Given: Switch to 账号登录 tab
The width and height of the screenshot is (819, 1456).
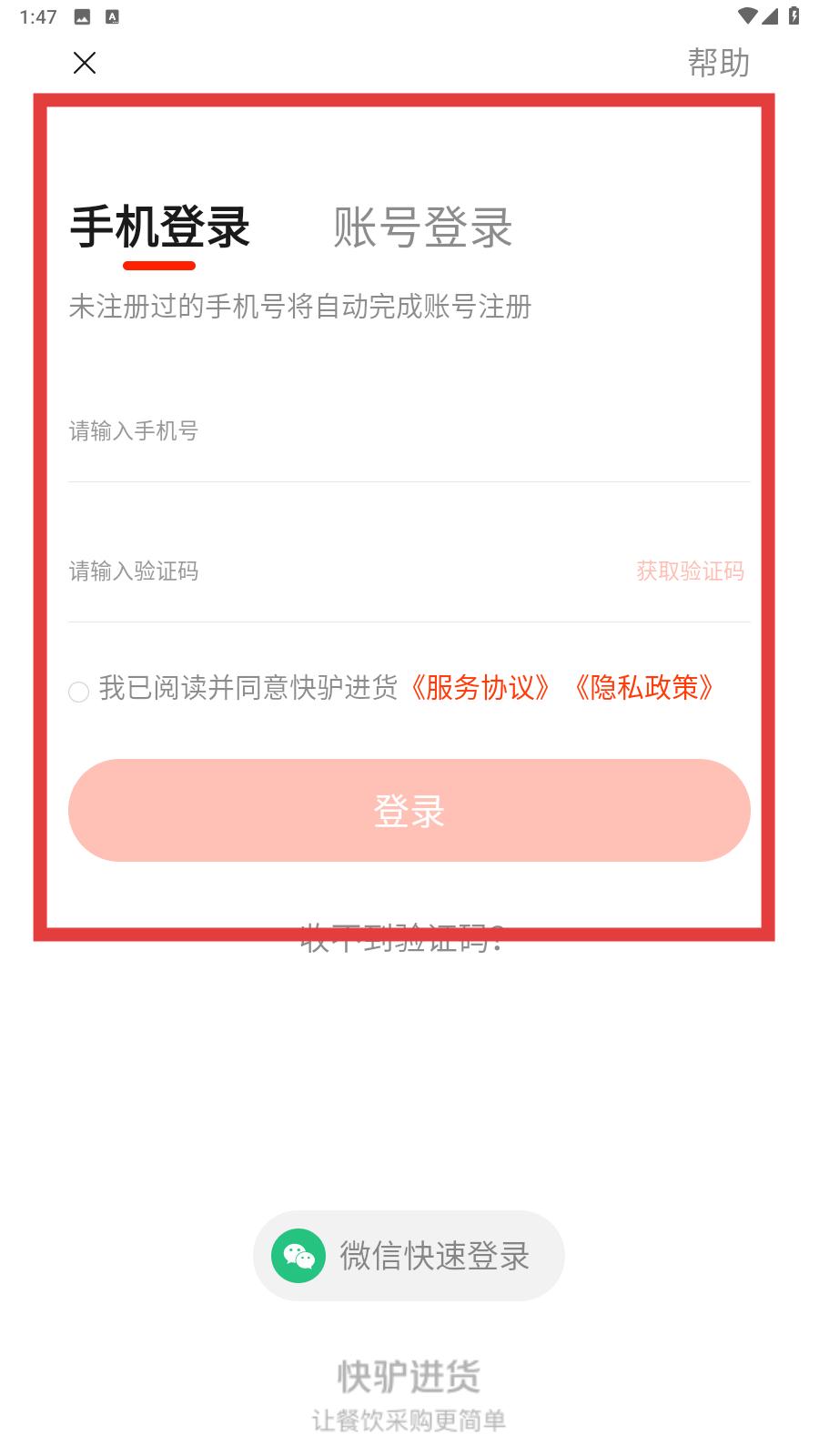Looking at the screenshot, I should [423, 227].
